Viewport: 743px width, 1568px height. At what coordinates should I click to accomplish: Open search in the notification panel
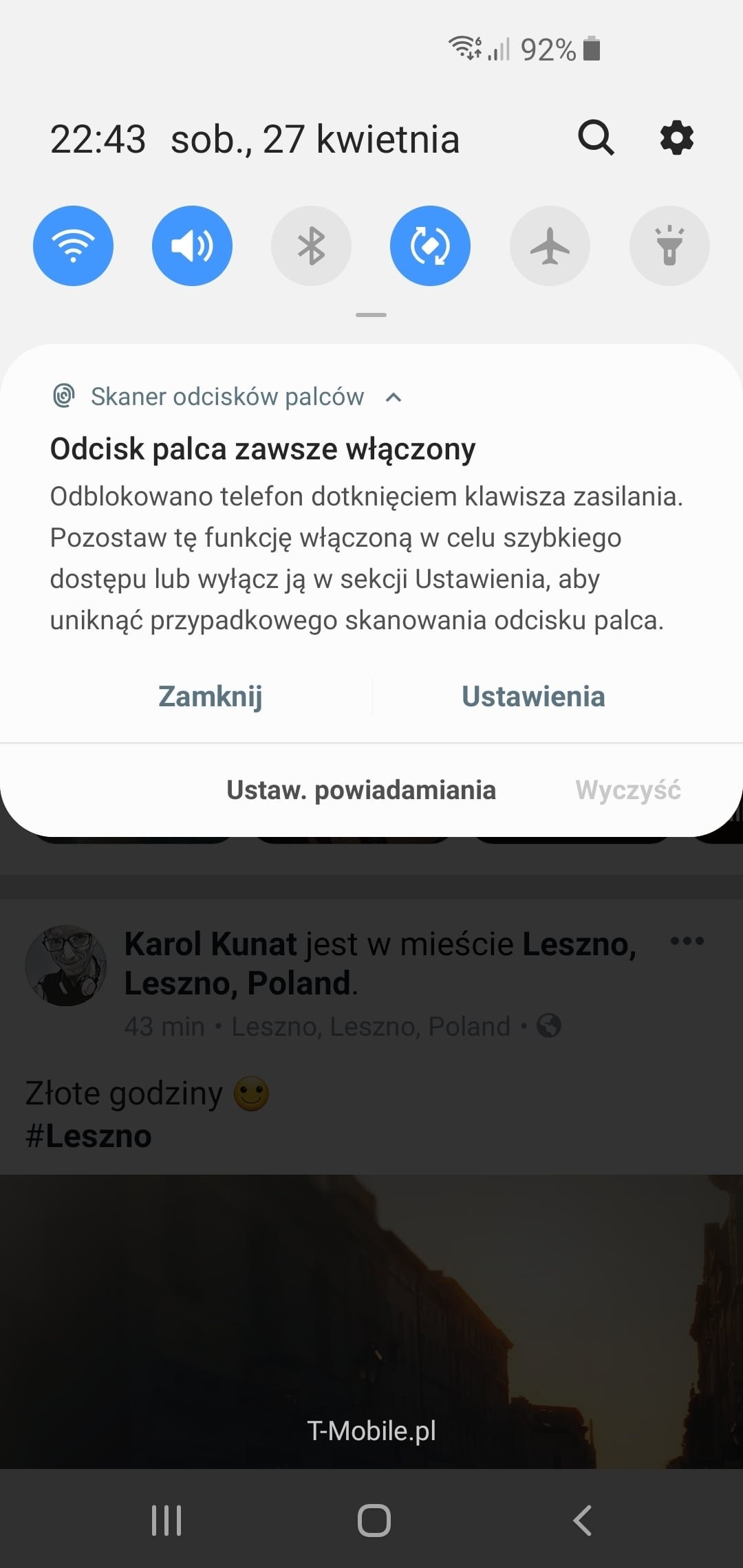point(596,138)
